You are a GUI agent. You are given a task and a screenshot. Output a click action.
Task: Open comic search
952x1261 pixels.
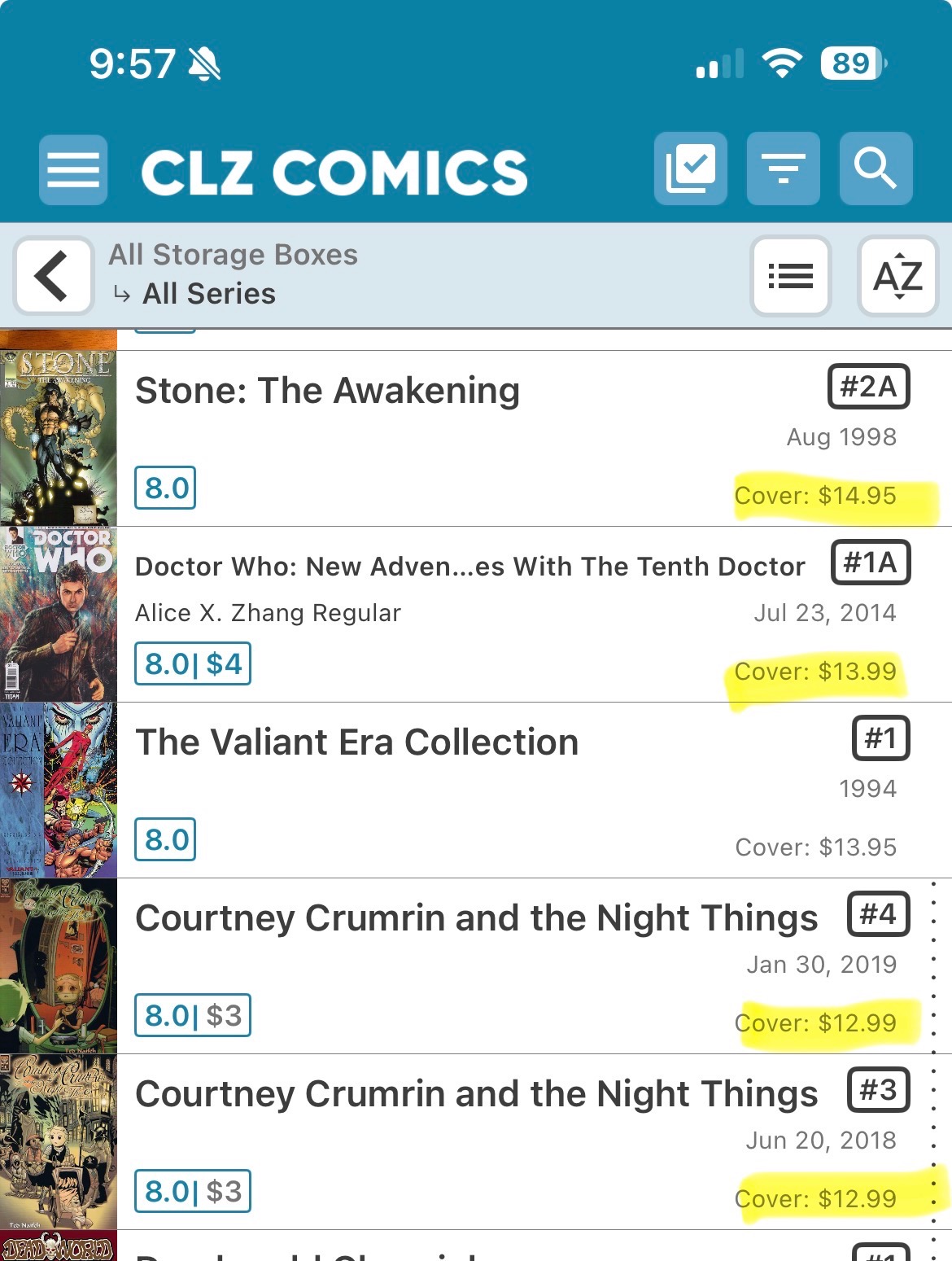tap(876, 169)
